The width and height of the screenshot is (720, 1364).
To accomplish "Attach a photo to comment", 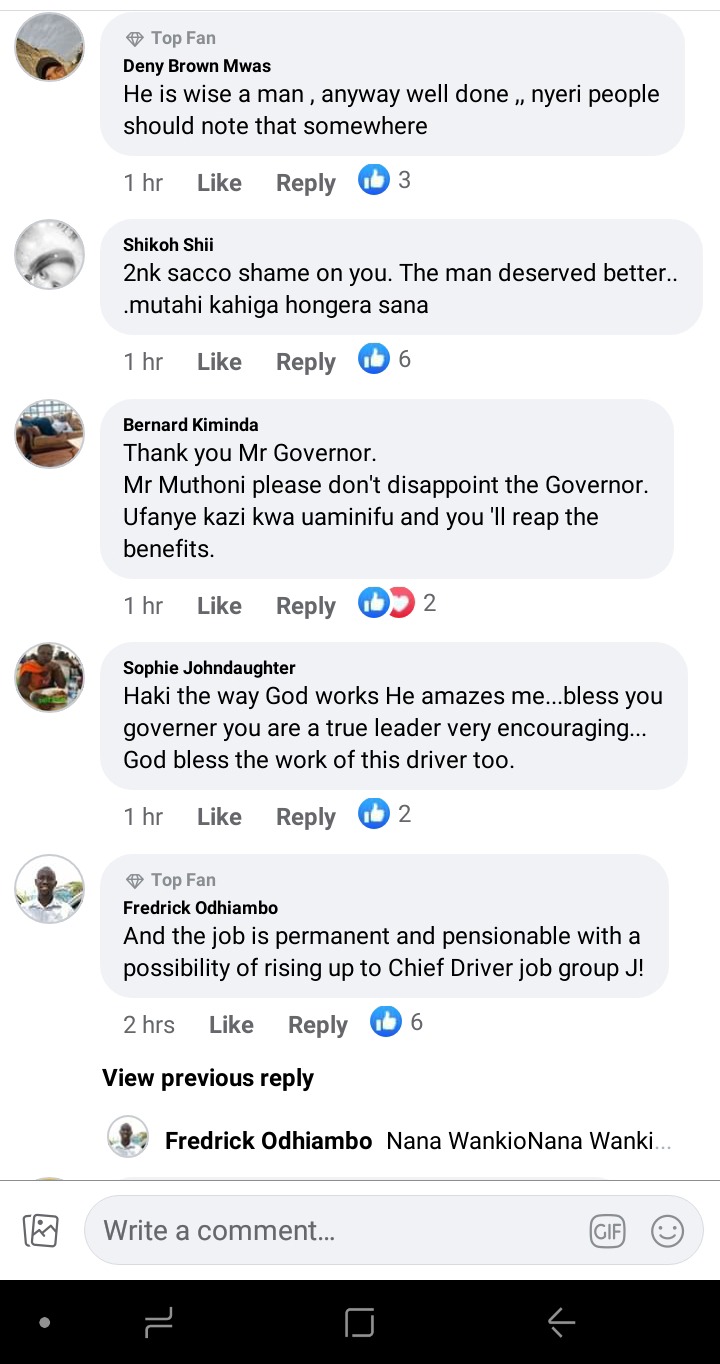I will point(41,1231).
